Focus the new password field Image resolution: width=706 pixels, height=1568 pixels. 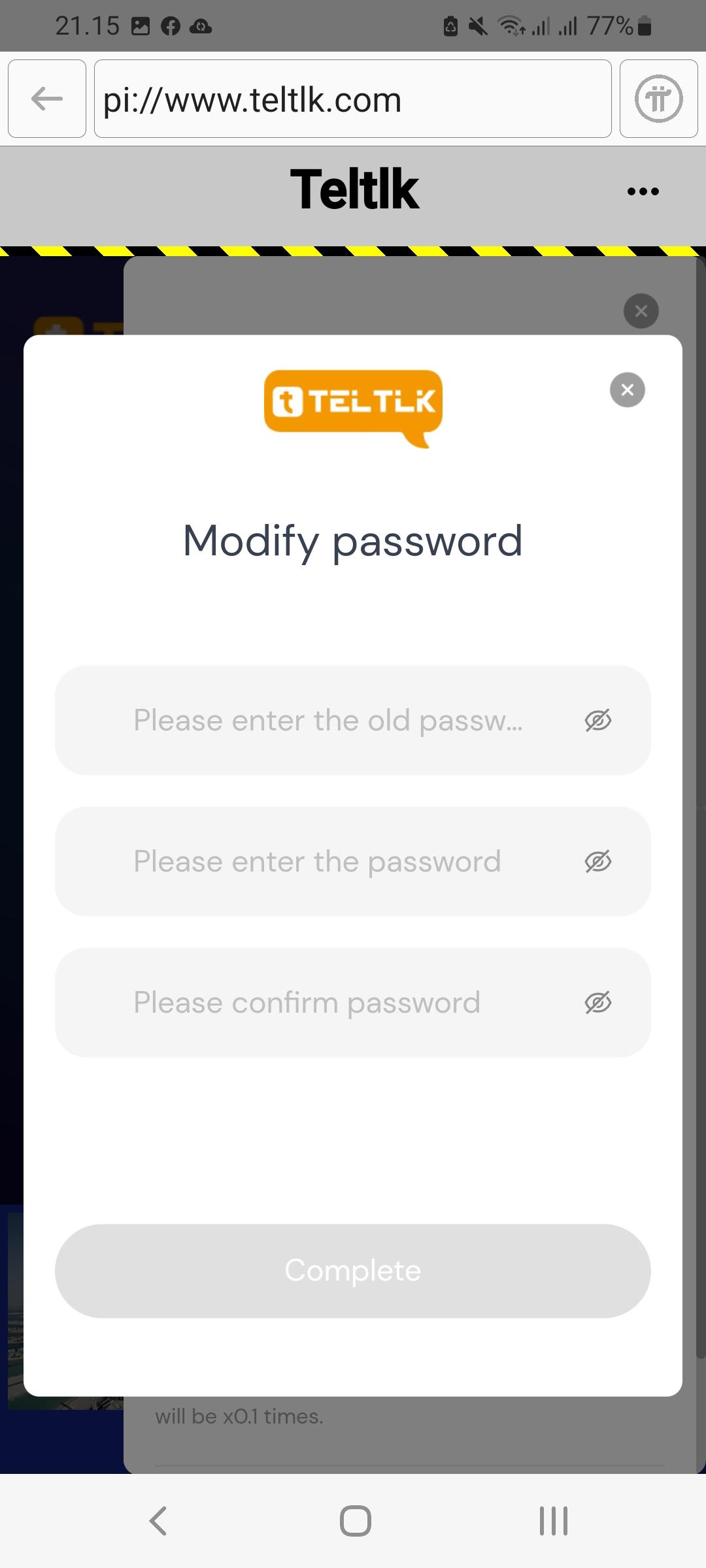point(327,862)
